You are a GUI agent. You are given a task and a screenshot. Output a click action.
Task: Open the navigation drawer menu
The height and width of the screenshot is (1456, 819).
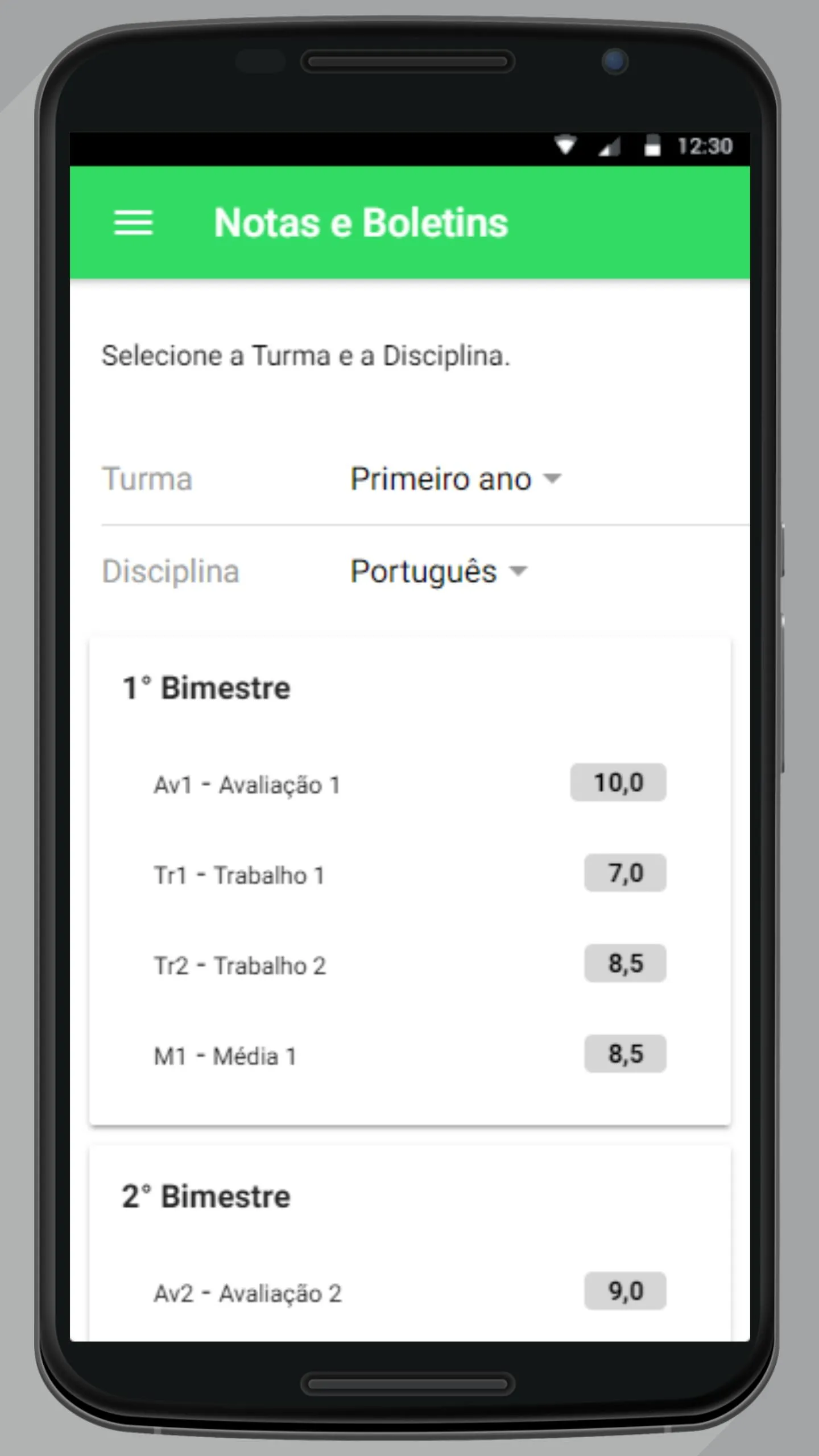coord(134,223)
